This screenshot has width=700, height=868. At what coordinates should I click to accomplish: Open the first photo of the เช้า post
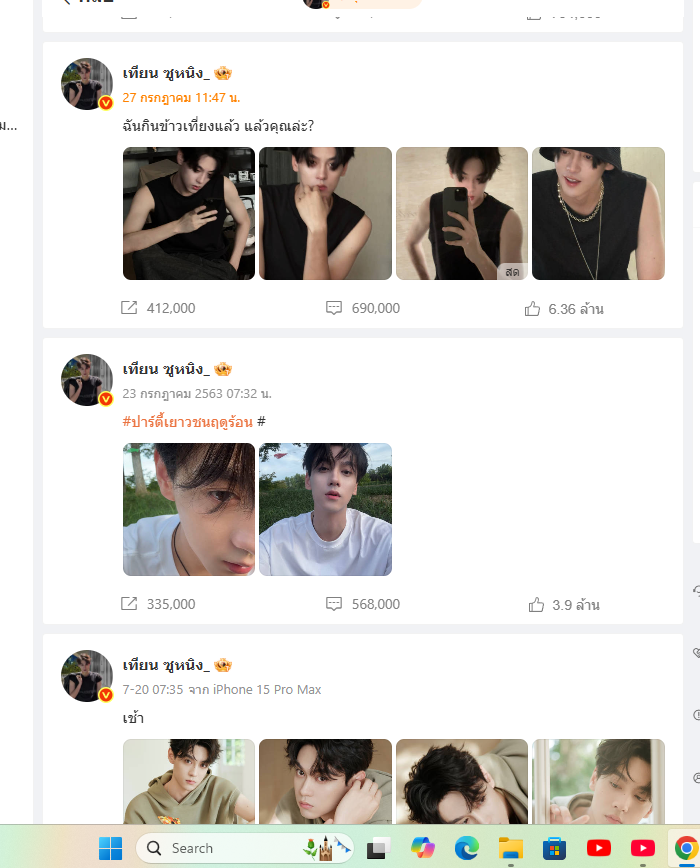[x=188, y=781]
